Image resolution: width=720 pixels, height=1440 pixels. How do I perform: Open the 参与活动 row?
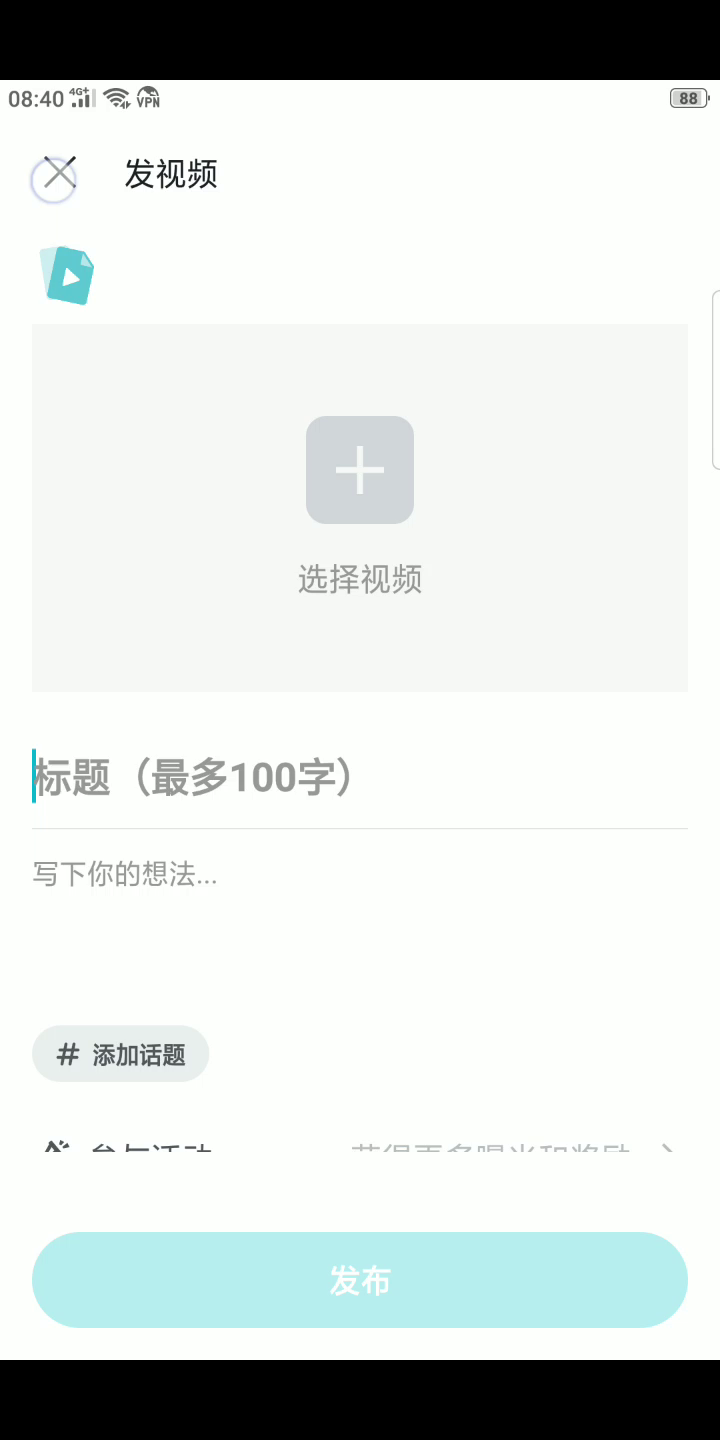360,1147
